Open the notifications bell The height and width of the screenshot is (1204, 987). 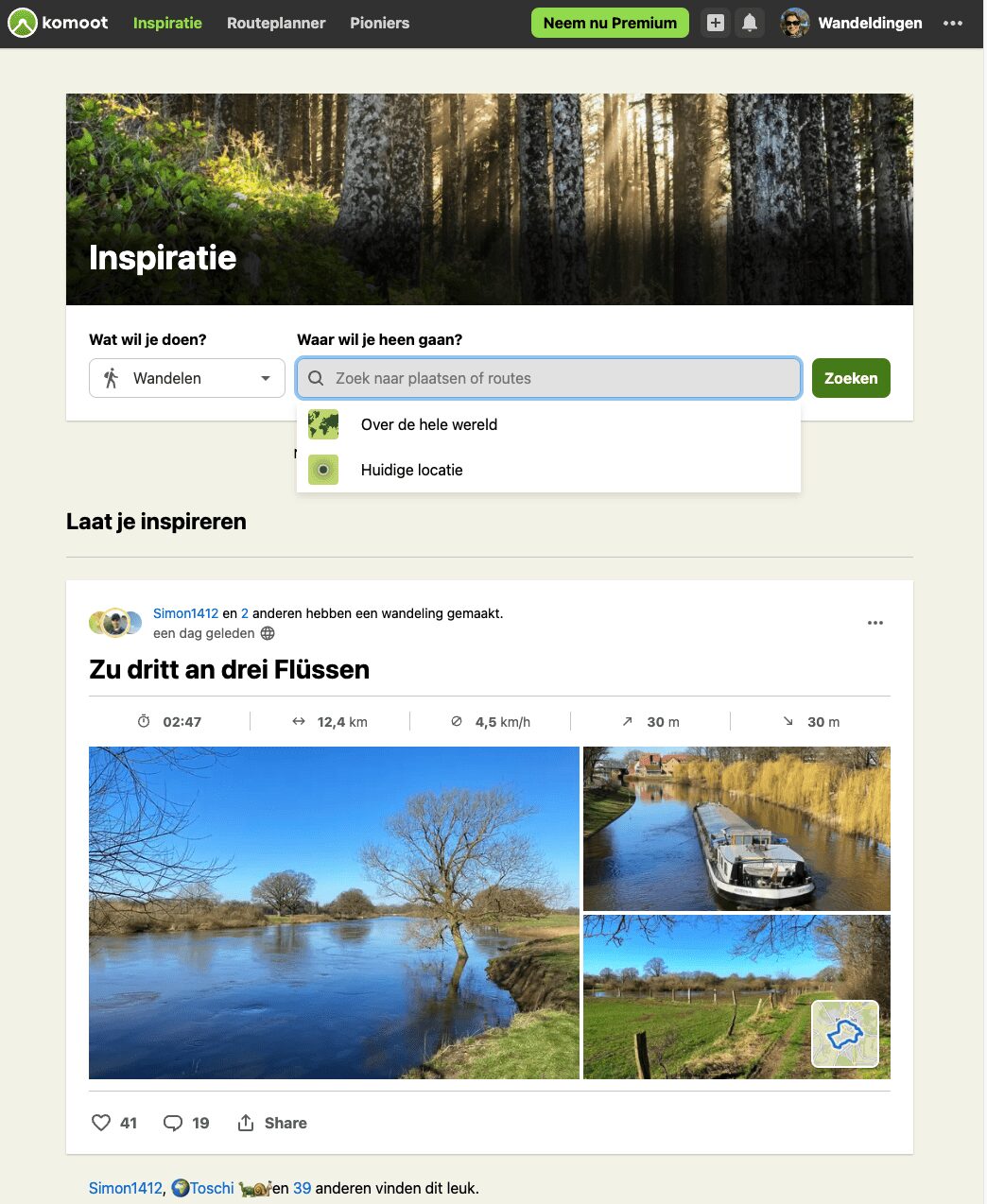click(750, 23)
